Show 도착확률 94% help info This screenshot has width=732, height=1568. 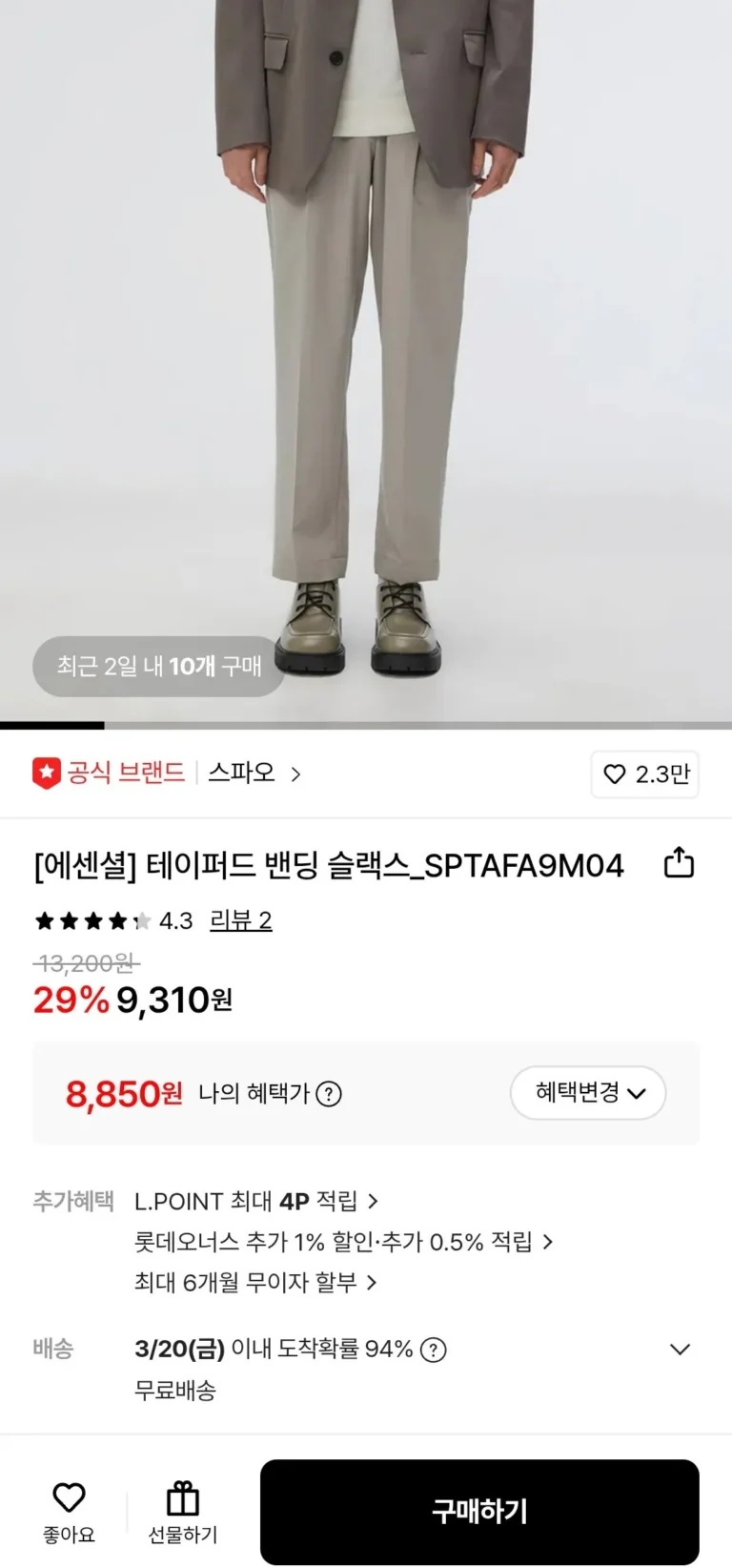coord(434,1350)
